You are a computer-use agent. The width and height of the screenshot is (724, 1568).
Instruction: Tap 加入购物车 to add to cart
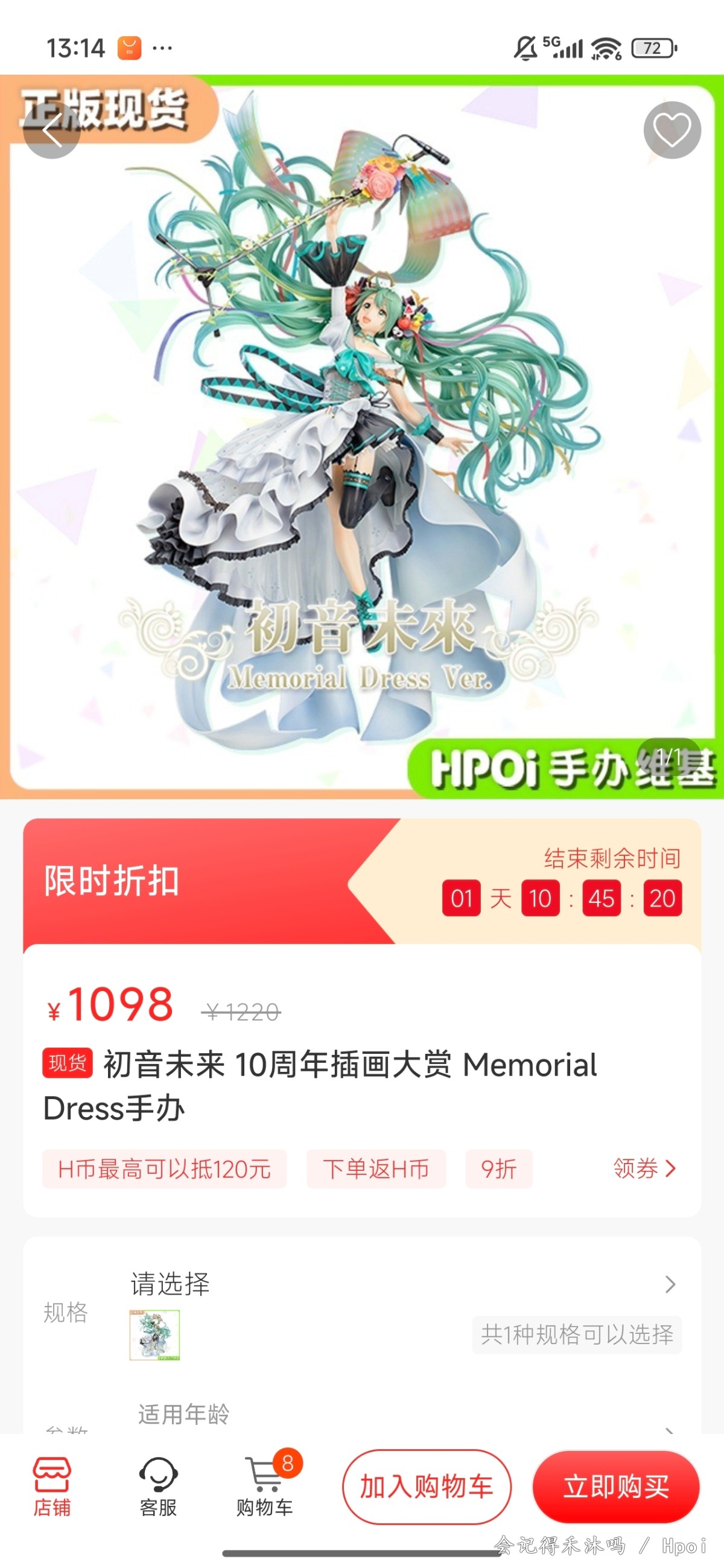tap(427, 1487)
